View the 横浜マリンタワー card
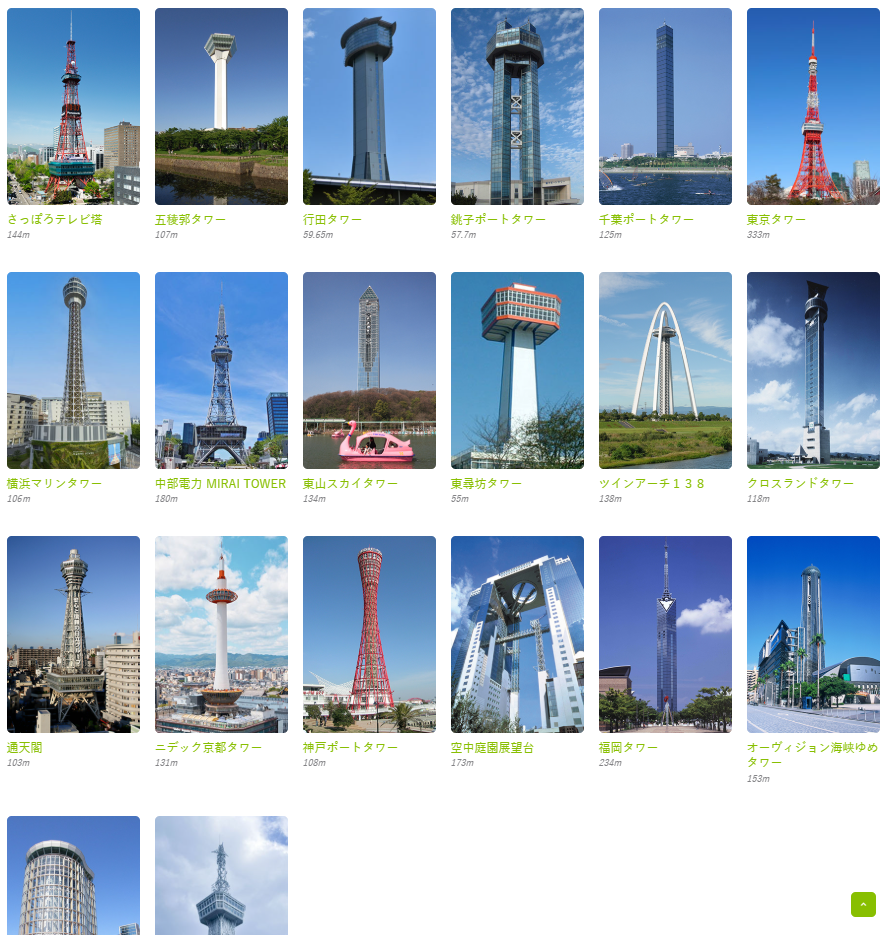 pyautogui.click(x=73, y=371)
